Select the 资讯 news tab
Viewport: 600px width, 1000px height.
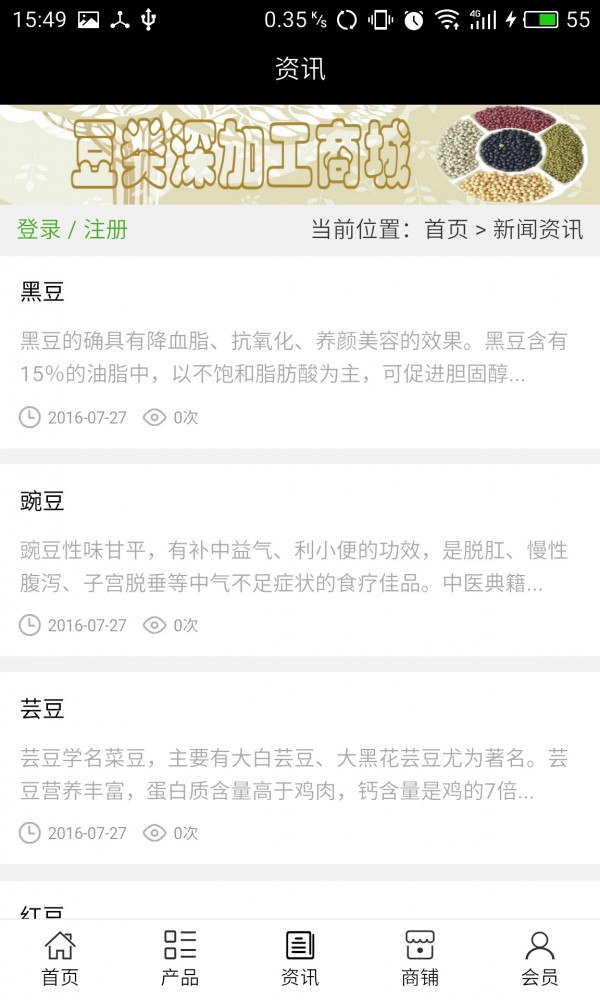(300, 959)
